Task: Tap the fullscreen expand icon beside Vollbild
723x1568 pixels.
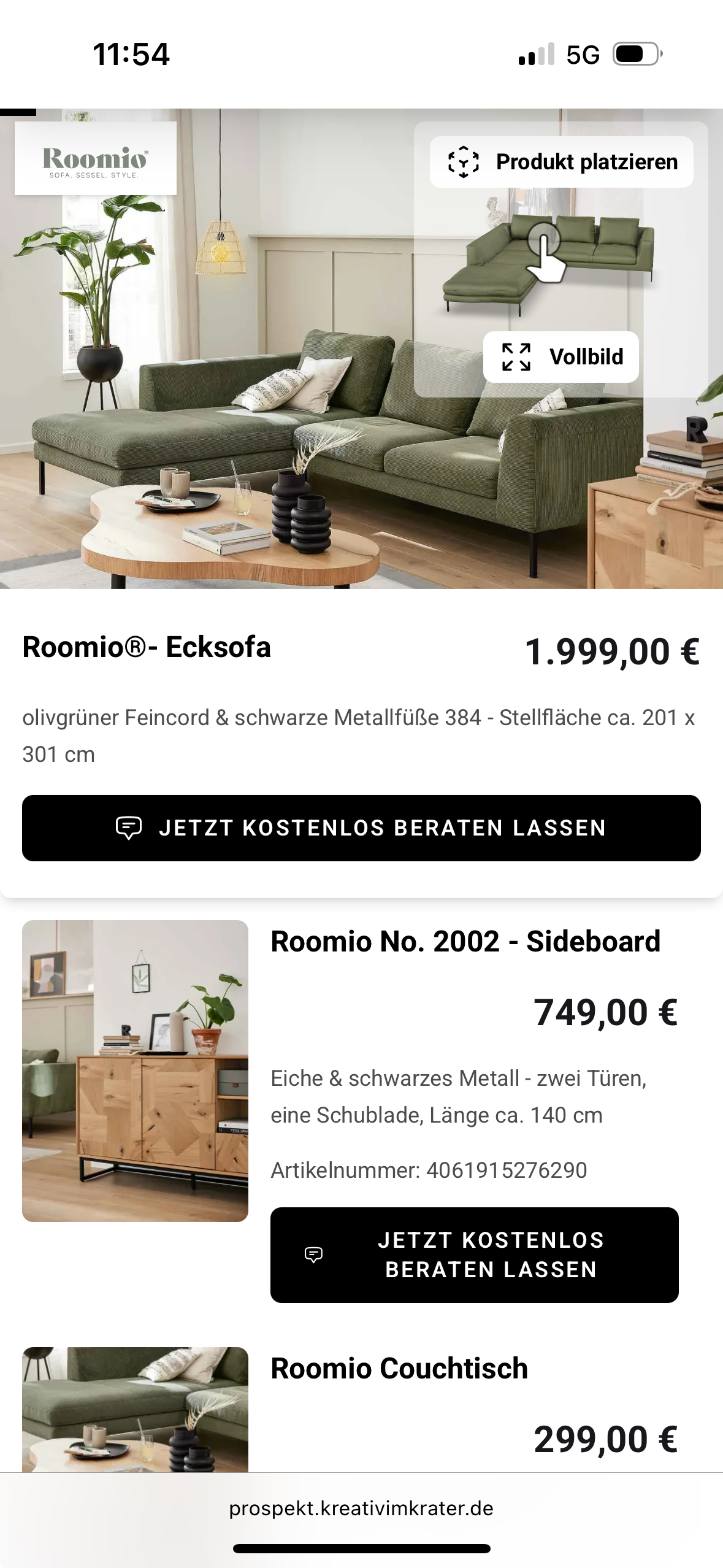Action: [x=515, y=356]
